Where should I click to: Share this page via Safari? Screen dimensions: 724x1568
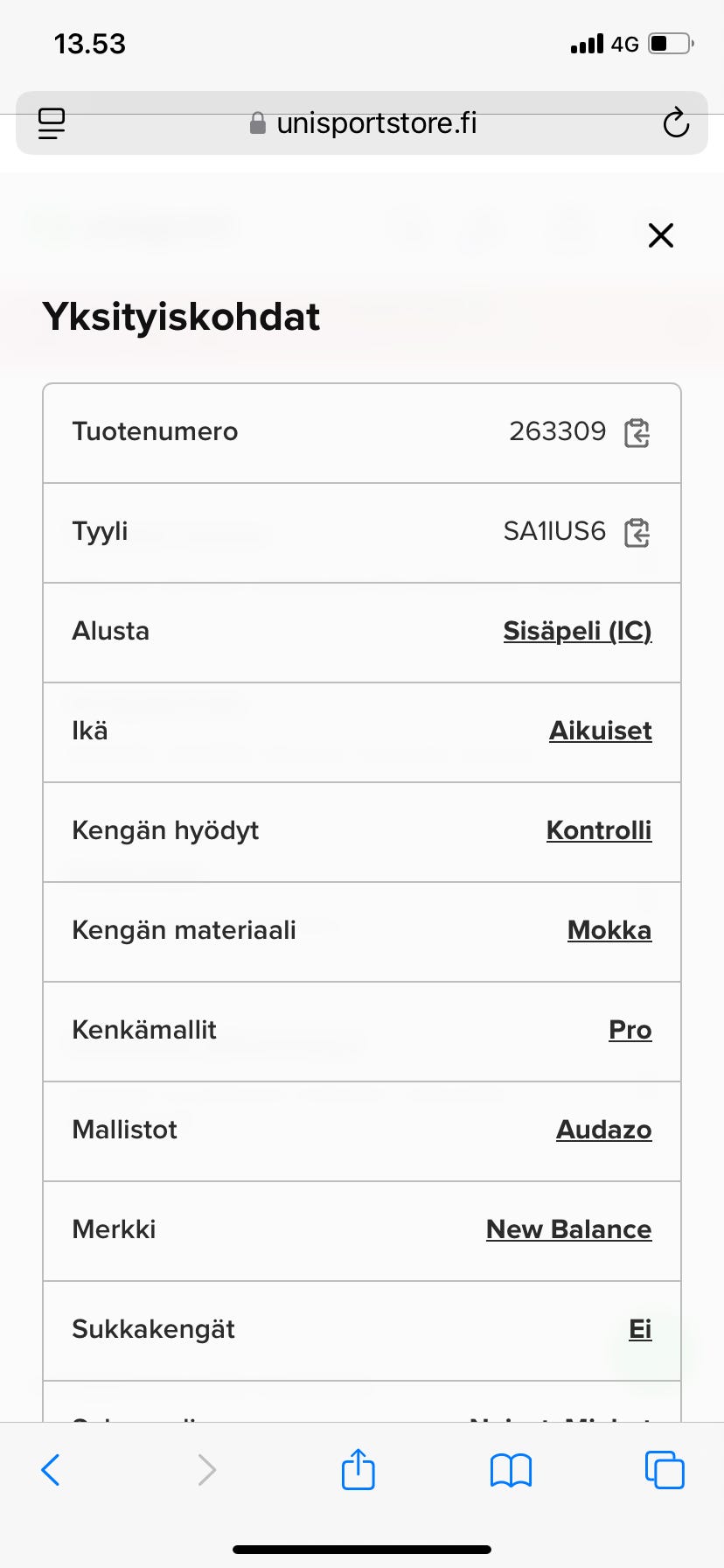[358, 1470]
